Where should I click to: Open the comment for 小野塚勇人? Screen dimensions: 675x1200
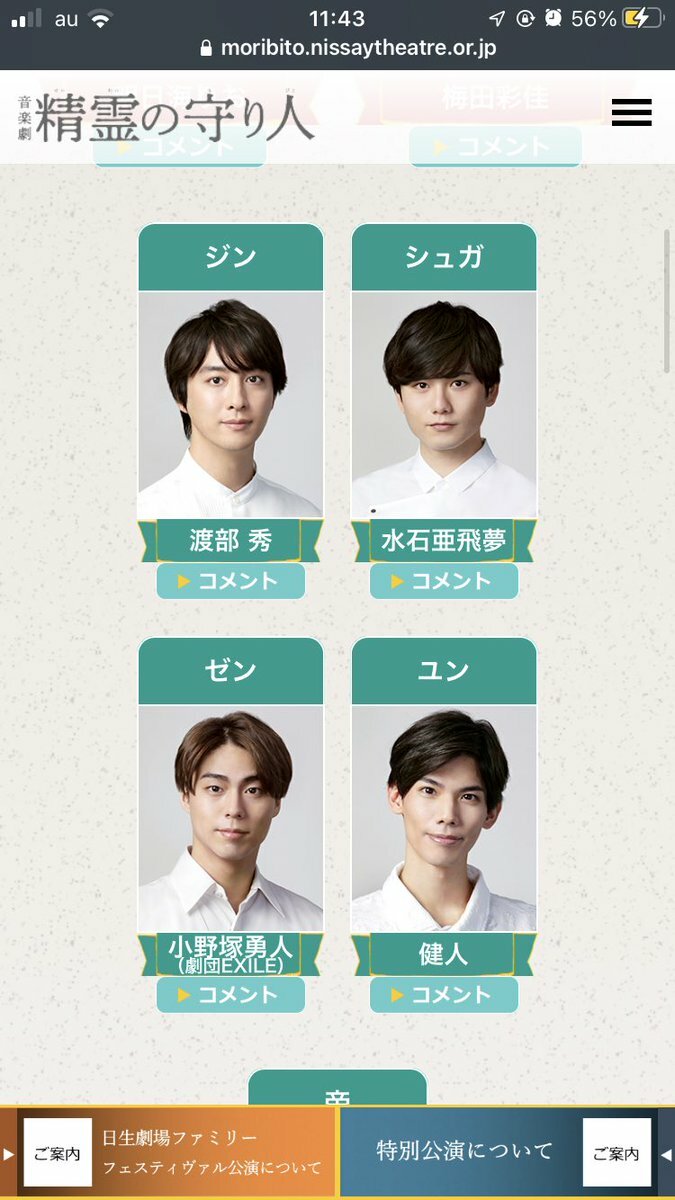coord(231,995)
